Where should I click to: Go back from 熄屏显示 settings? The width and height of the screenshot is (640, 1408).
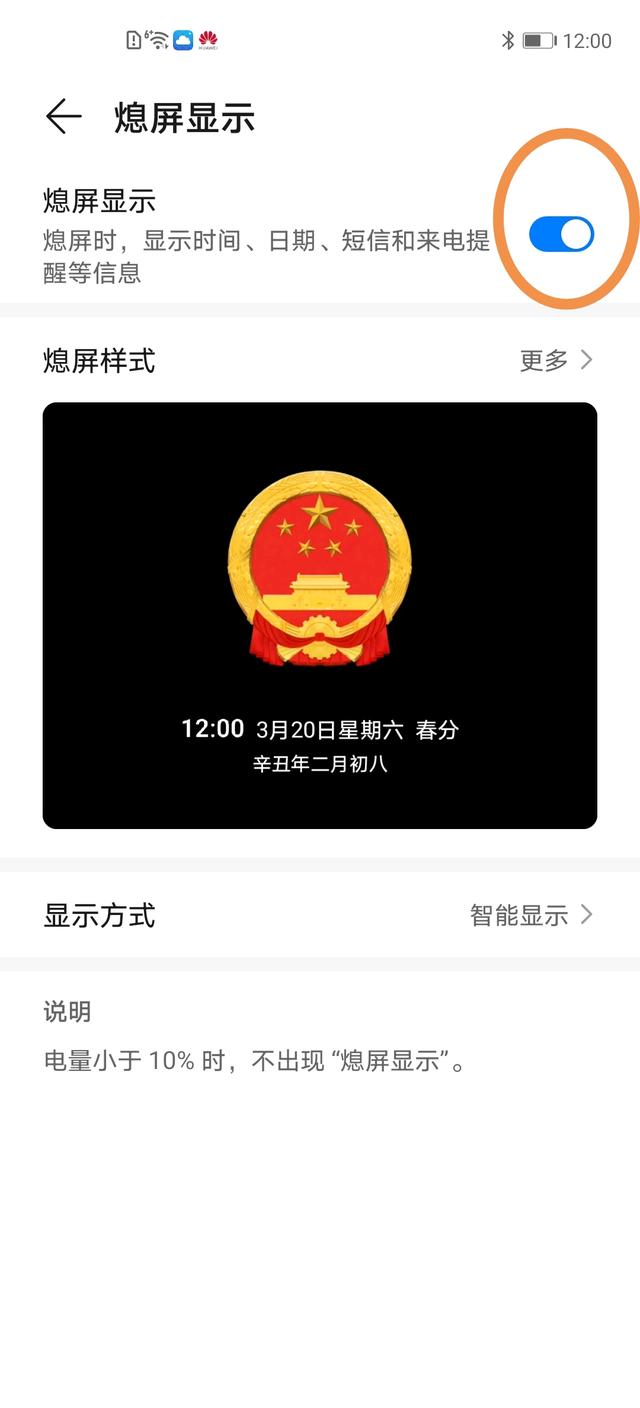(63, 117)
